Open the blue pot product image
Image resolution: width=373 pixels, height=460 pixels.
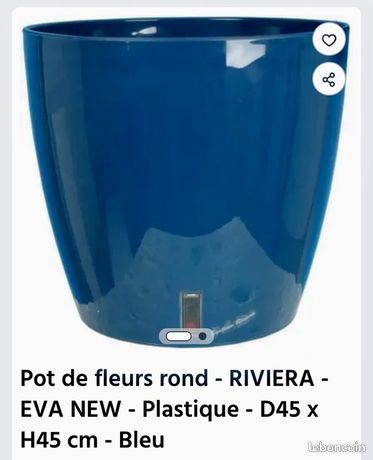186,182
